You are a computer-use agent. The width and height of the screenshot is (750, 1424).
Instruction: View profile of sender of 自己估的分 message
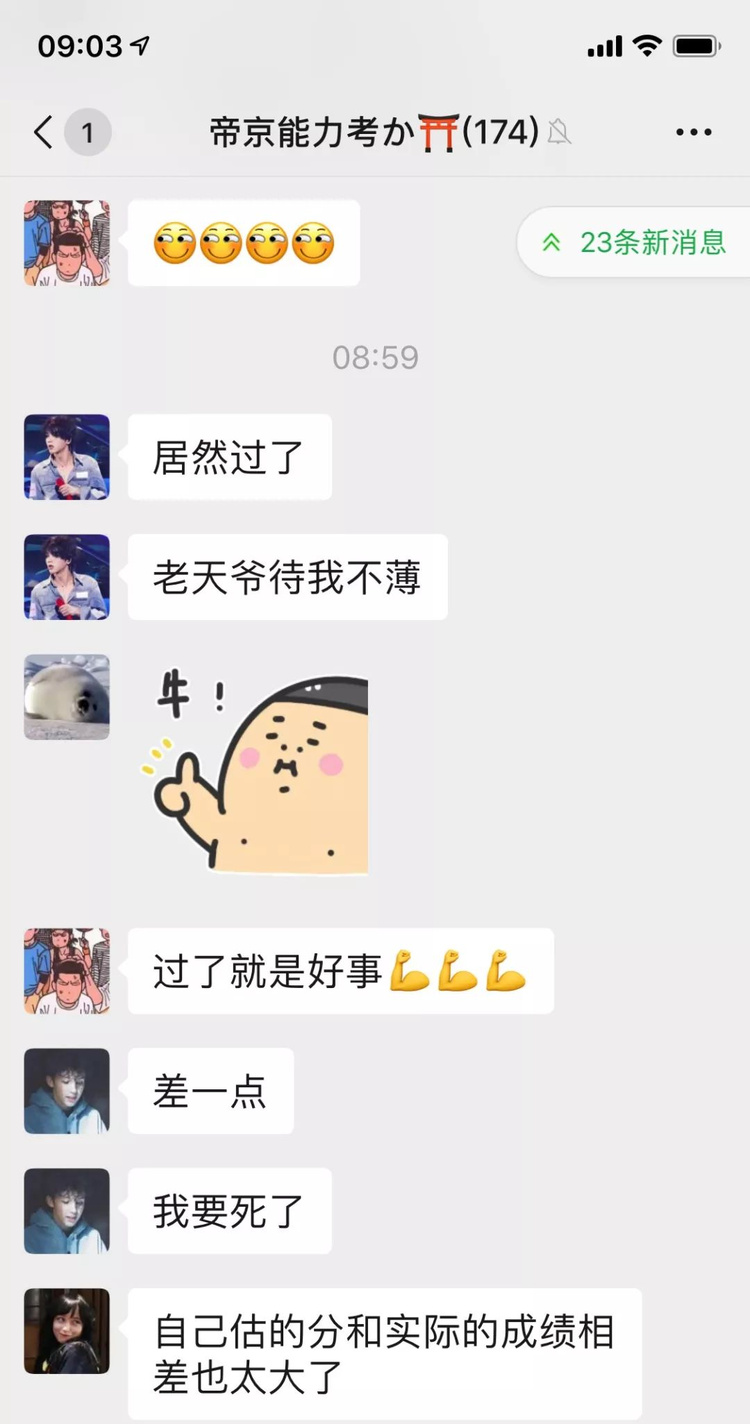click(67, 1331)
